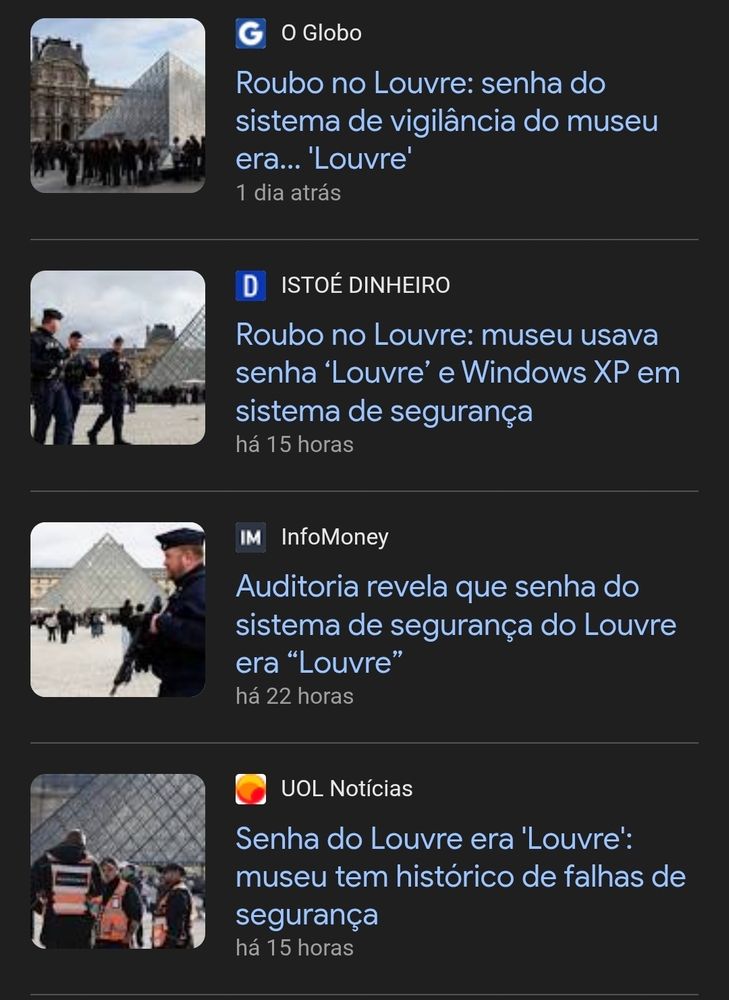Read ISTOÉ DINHEIRO article on Windows XP
This screenshot has height=1000, width=729.
coord(457,373)
